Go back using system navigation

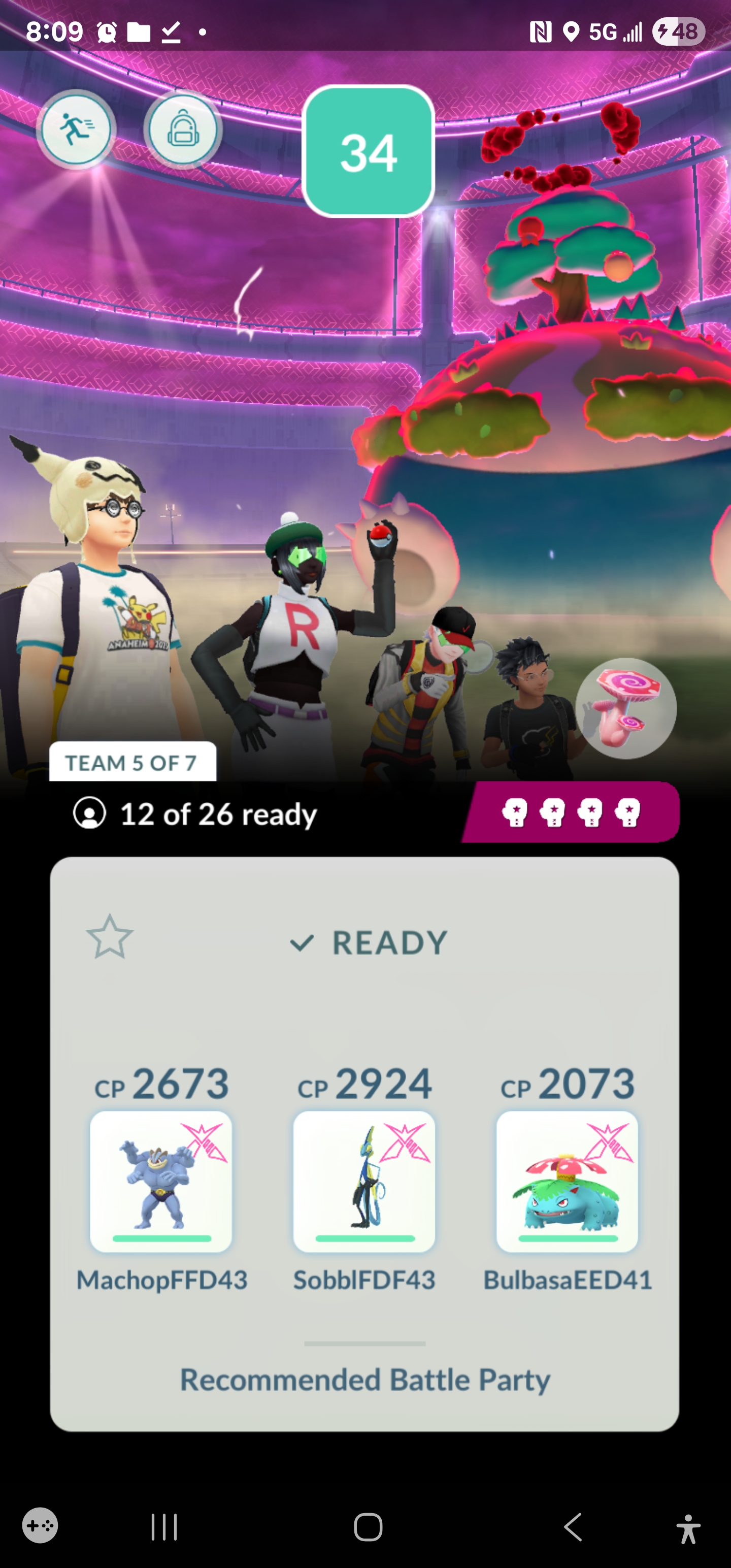tap(573, 1526)
